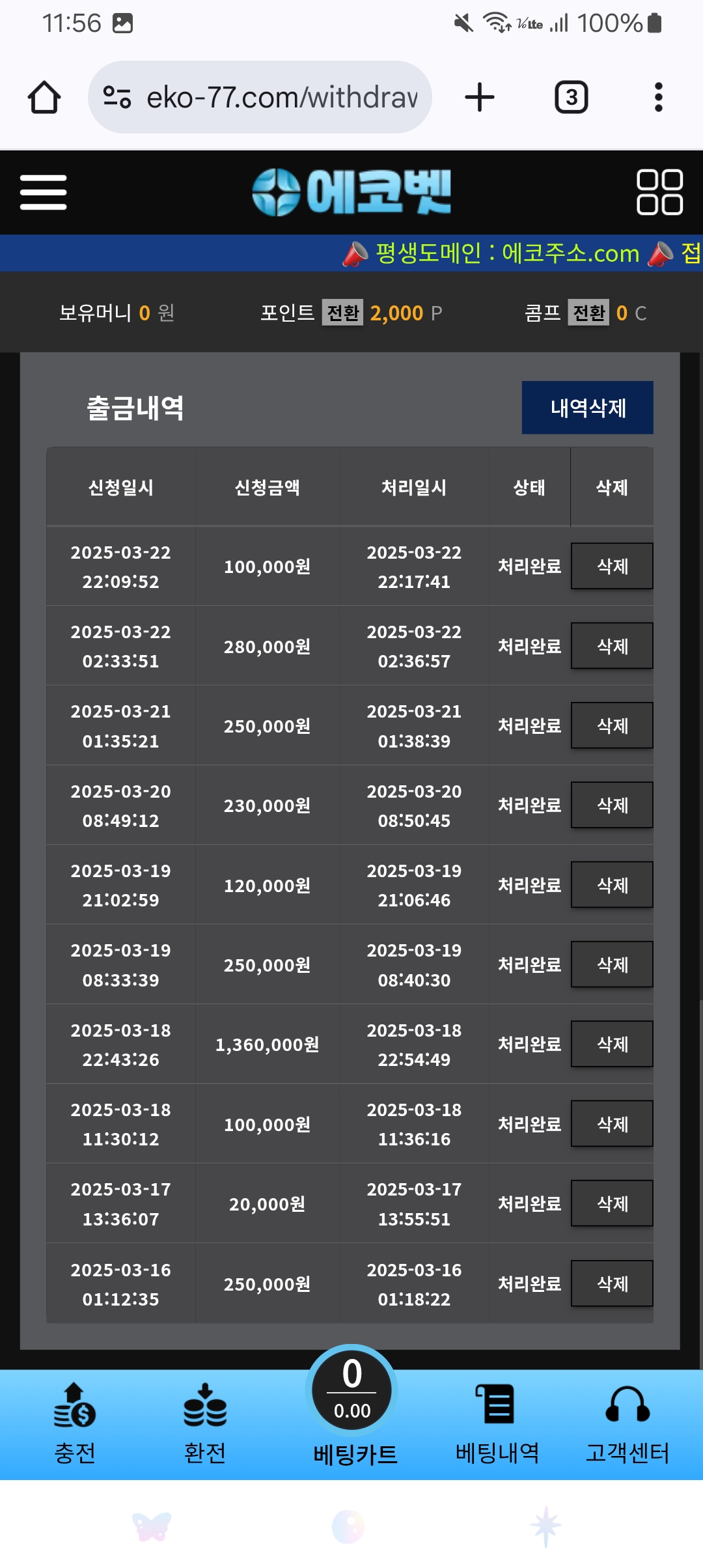
Task: Delete the 1,360,000원 withdrawal record
Action: [x=612, y=1044]
